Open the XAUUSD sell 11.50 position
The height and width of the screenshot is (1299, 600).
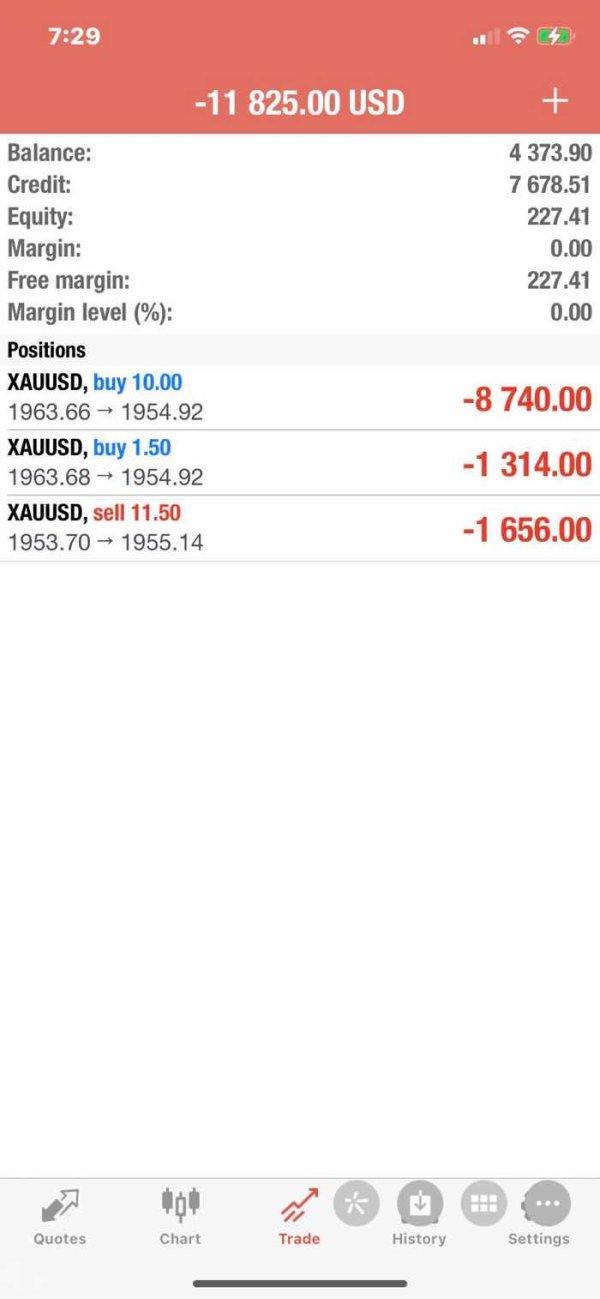tap(300, 528)
